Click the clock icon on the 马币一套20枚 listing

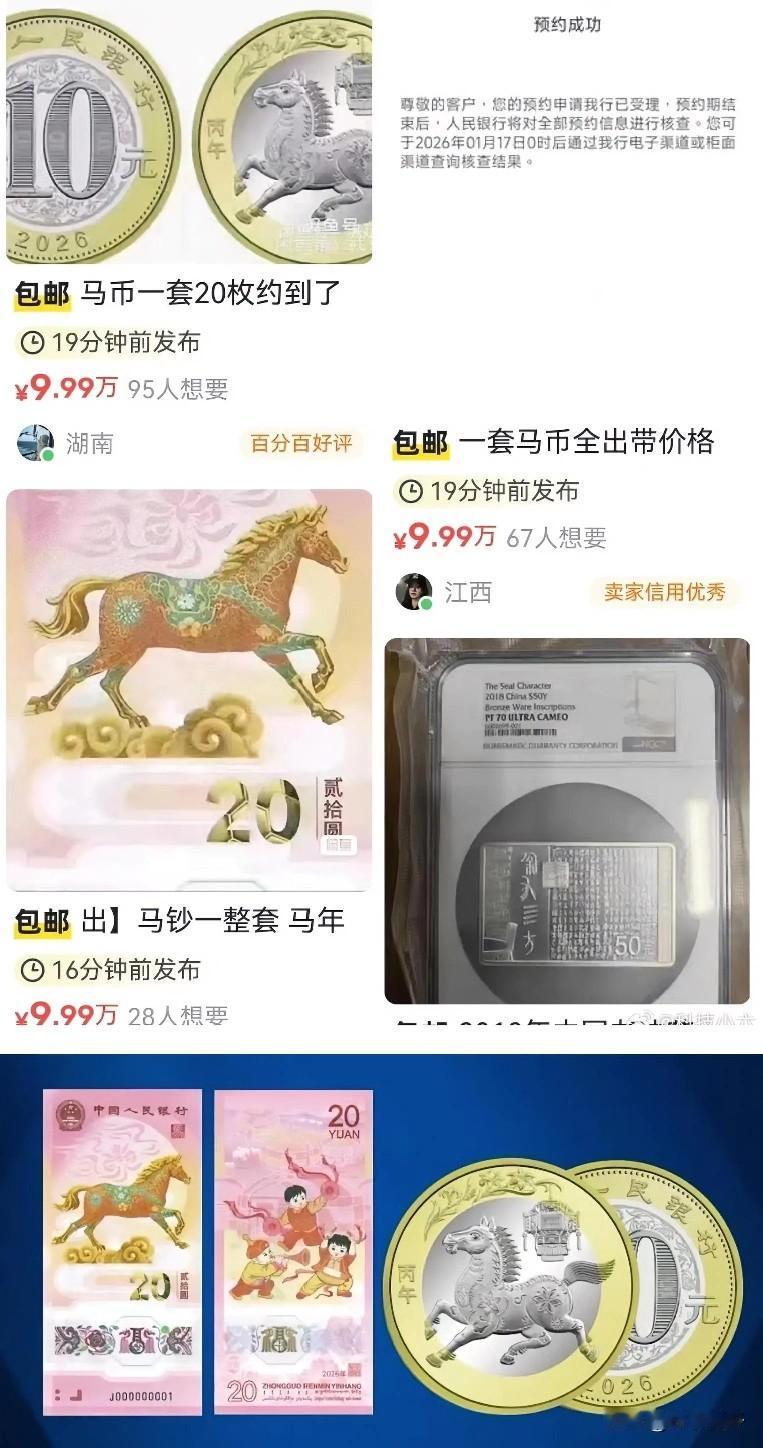pyautogui.click(x=31, y=344)
